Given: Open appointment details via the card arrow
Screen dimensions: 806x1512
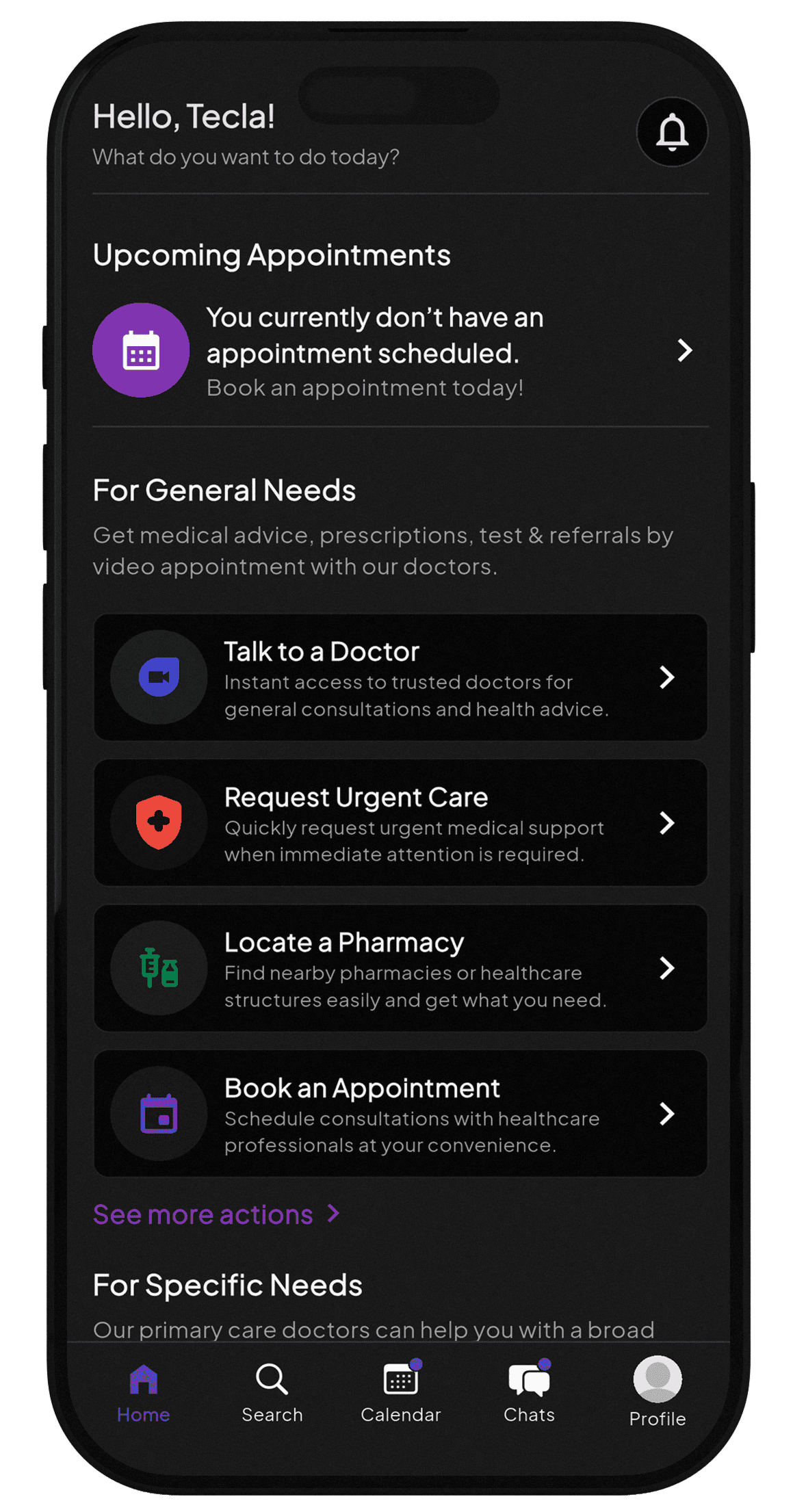Looking at the screenshot, I should [686, 350].
